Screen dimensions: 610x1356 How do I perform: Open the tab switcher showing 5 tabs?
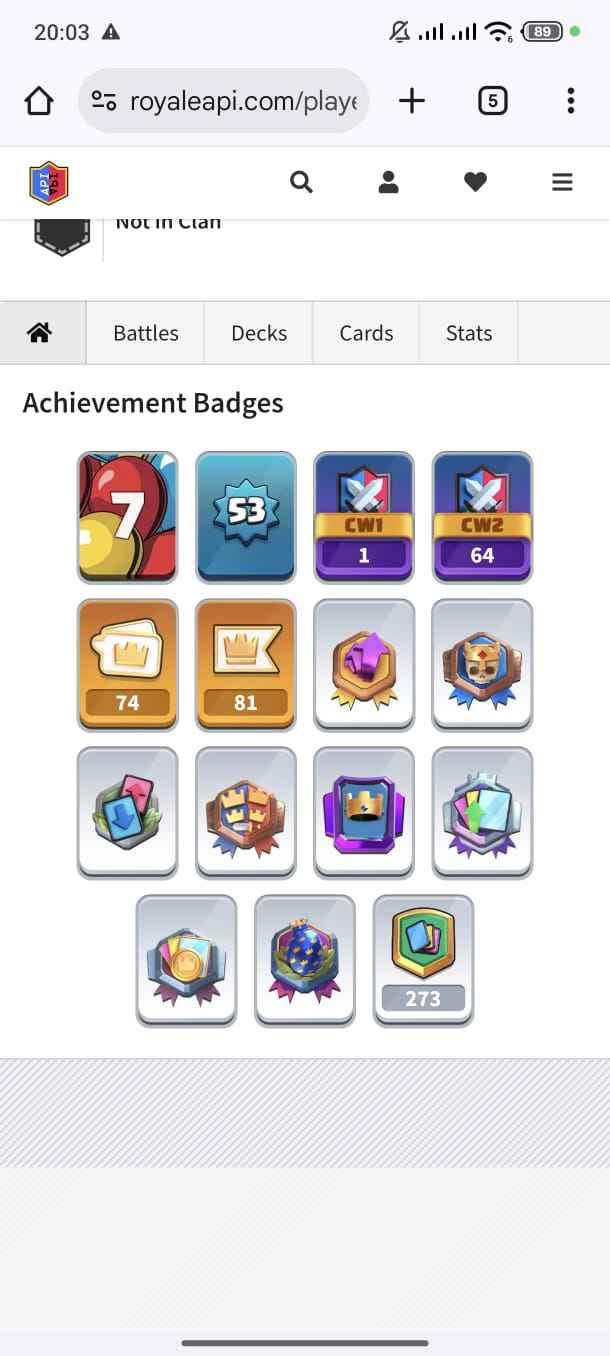(x=492, y=101)
